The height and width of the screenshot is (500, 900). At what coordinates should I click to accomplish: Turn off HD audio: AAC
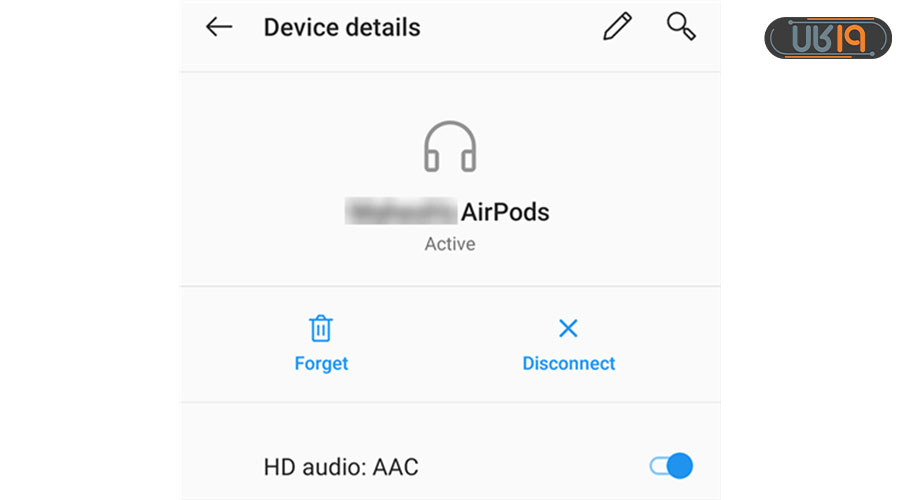click(x=671, y=466)
